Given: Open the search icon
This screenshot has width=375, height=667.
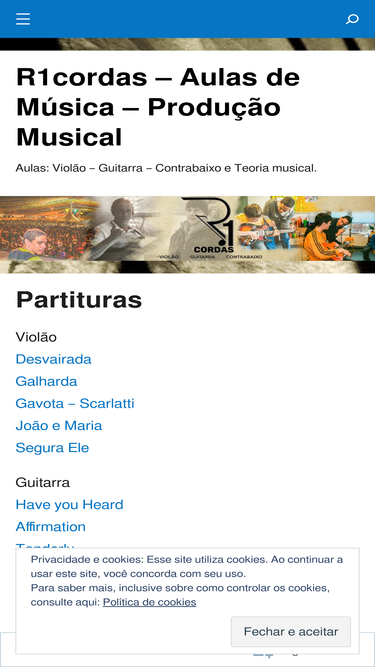Looking at the screenshot, I should click(352, 19).
